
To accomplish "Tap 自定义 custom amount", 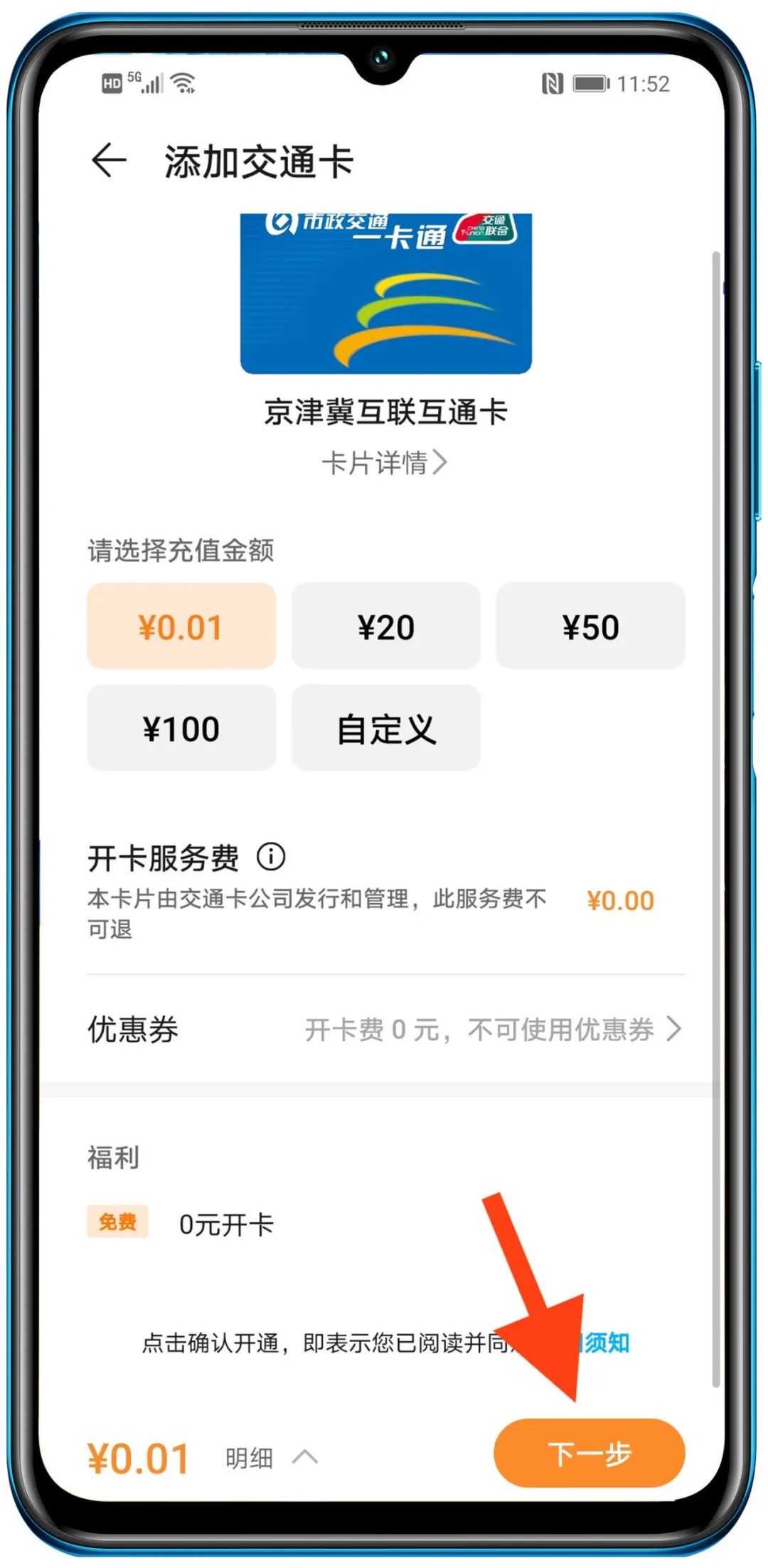I will 385,728.
